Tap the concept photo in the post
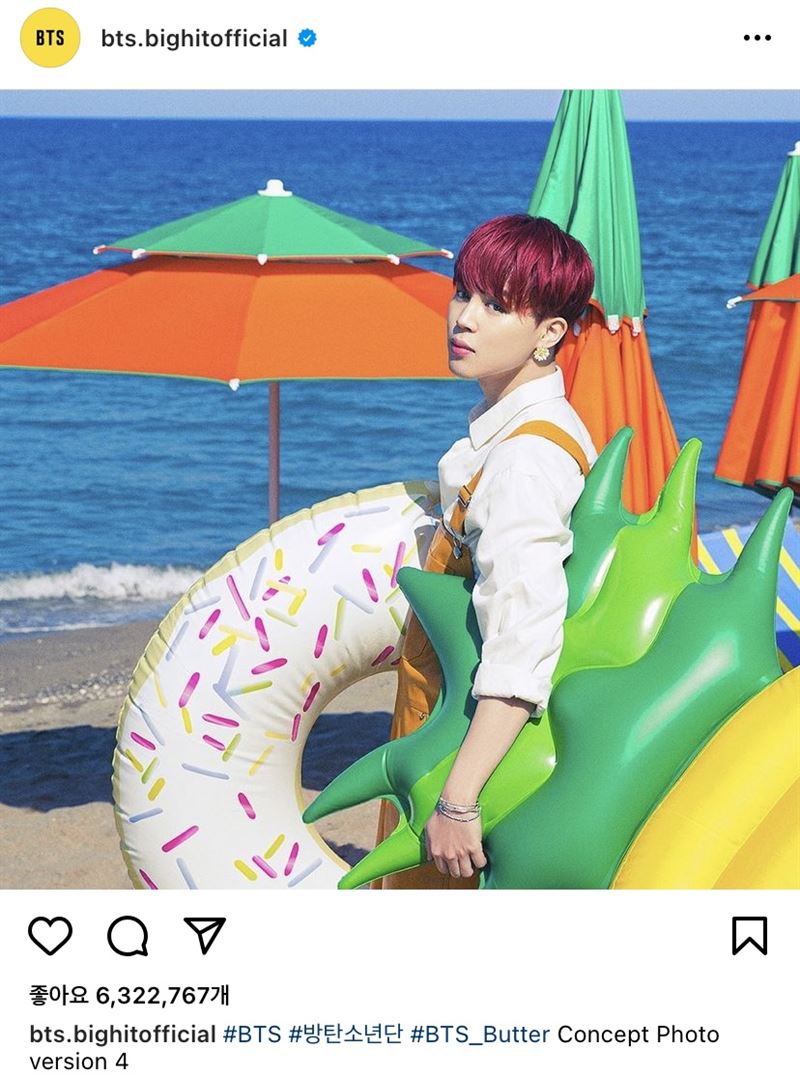The width and height of the screenshot is (800, 1076). 400,490
